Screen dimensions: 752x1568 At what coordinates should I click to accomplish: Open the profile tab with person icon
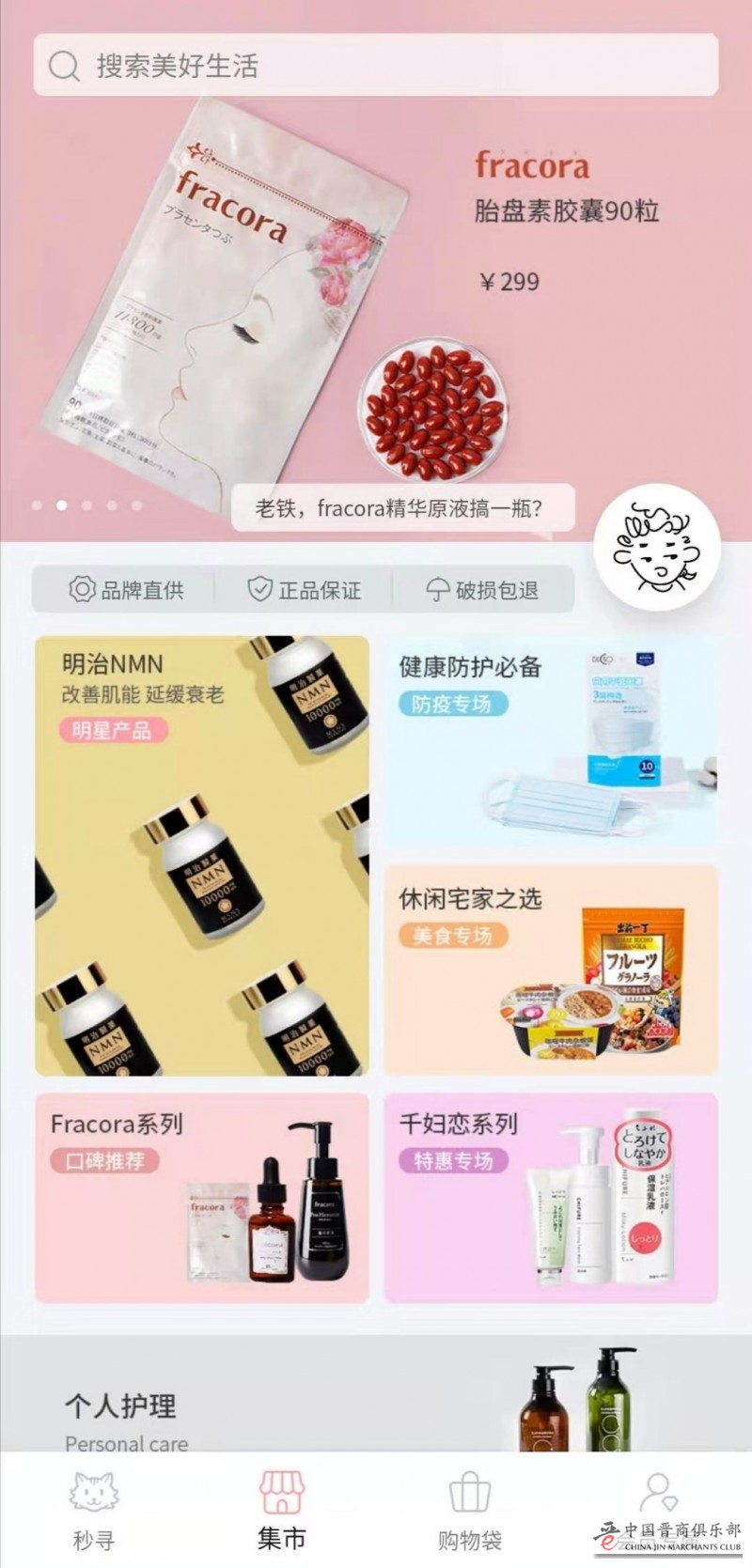point(658,1503)
